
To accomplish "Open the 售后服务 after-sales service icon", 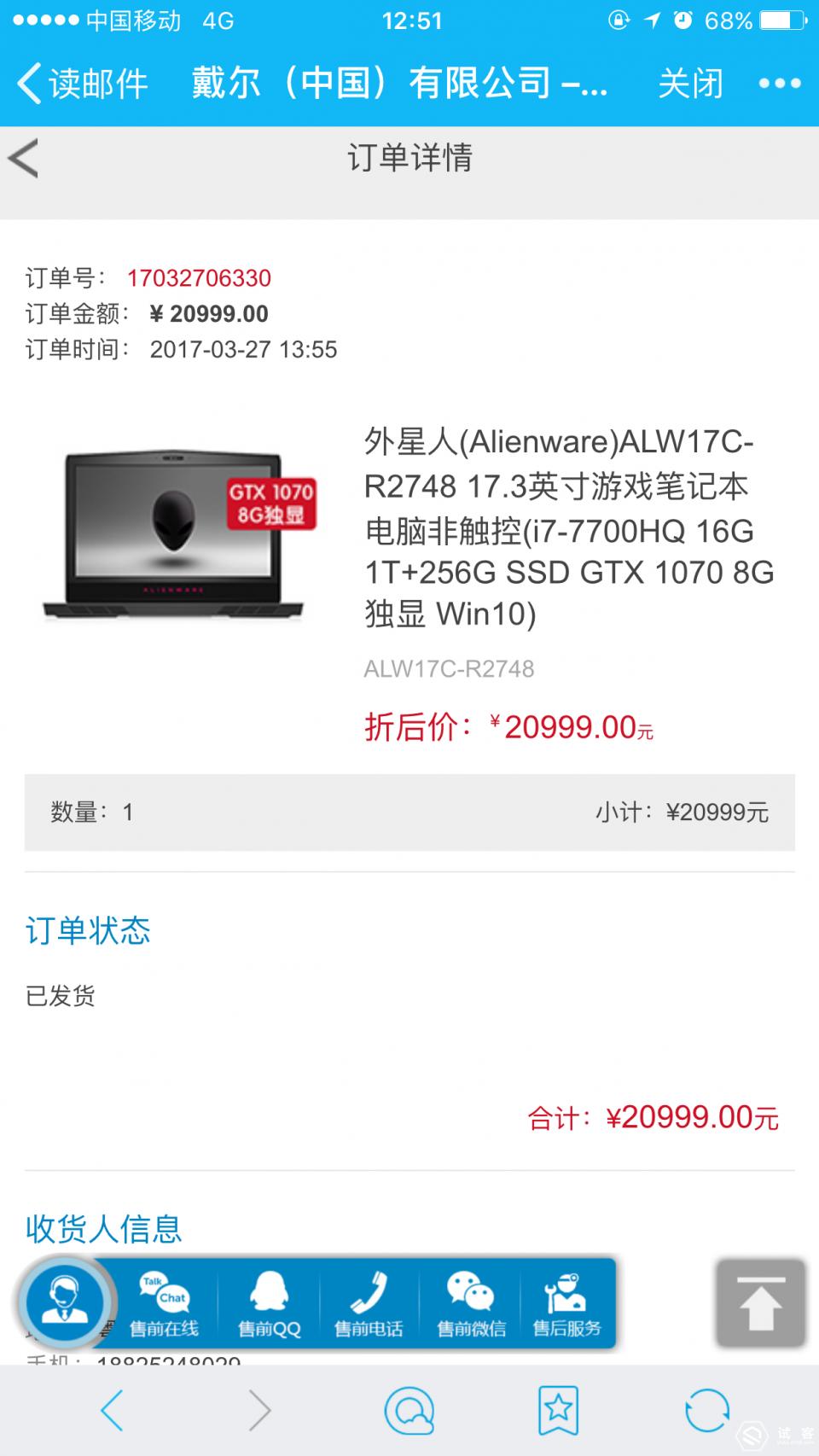I will click(x=568, y=1303).
